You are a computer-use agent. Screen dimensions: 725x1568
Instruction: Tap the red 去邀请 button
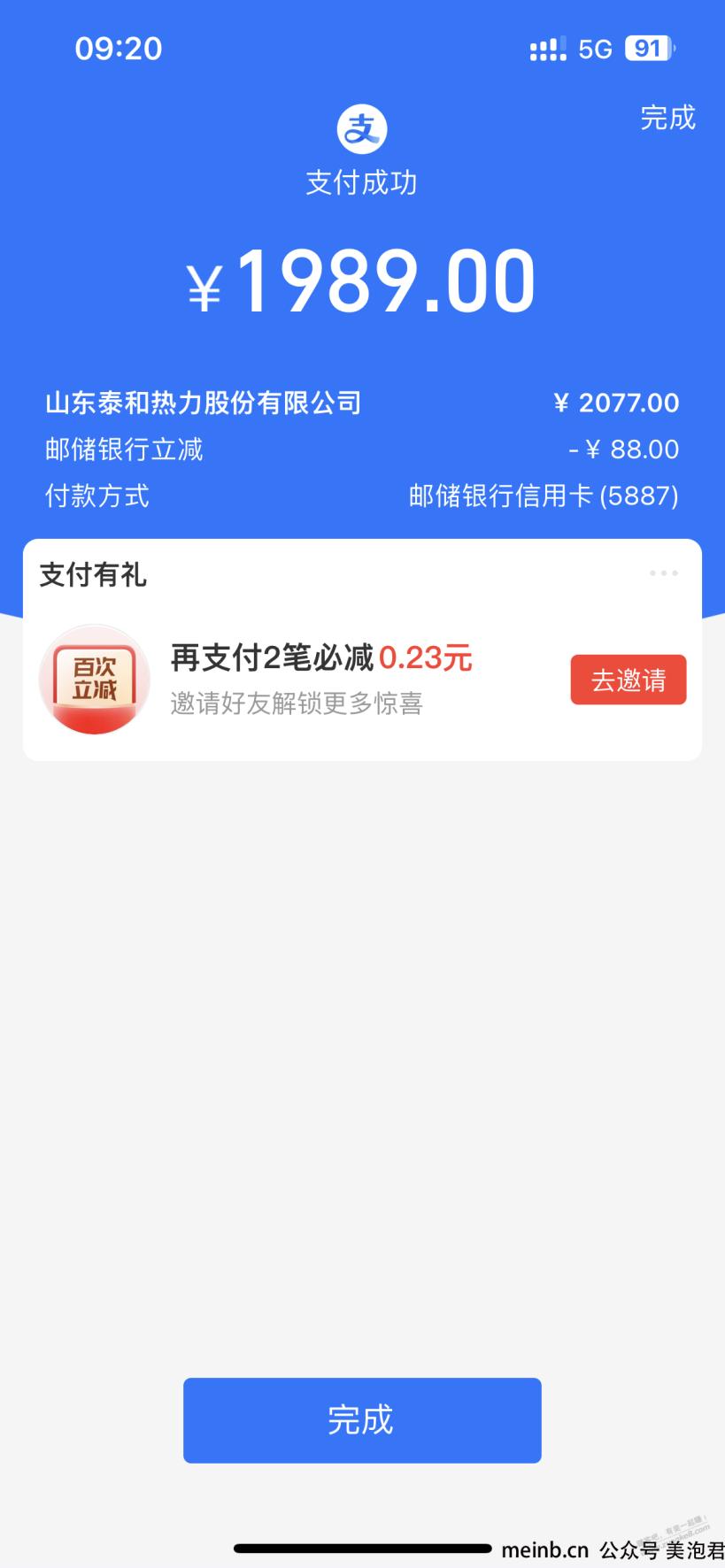click(629, 680)
